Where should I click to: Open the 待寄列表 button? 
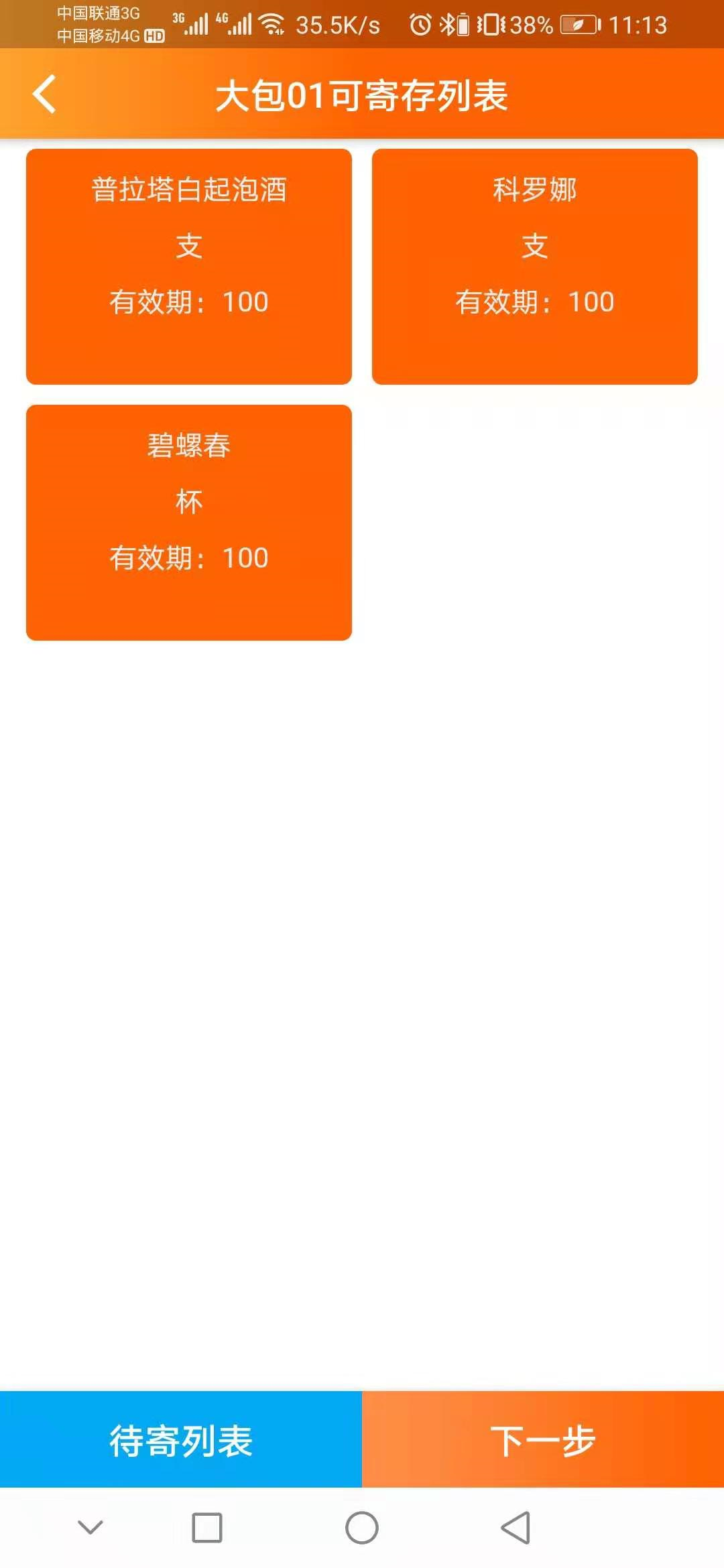[x=181, y=1439]
